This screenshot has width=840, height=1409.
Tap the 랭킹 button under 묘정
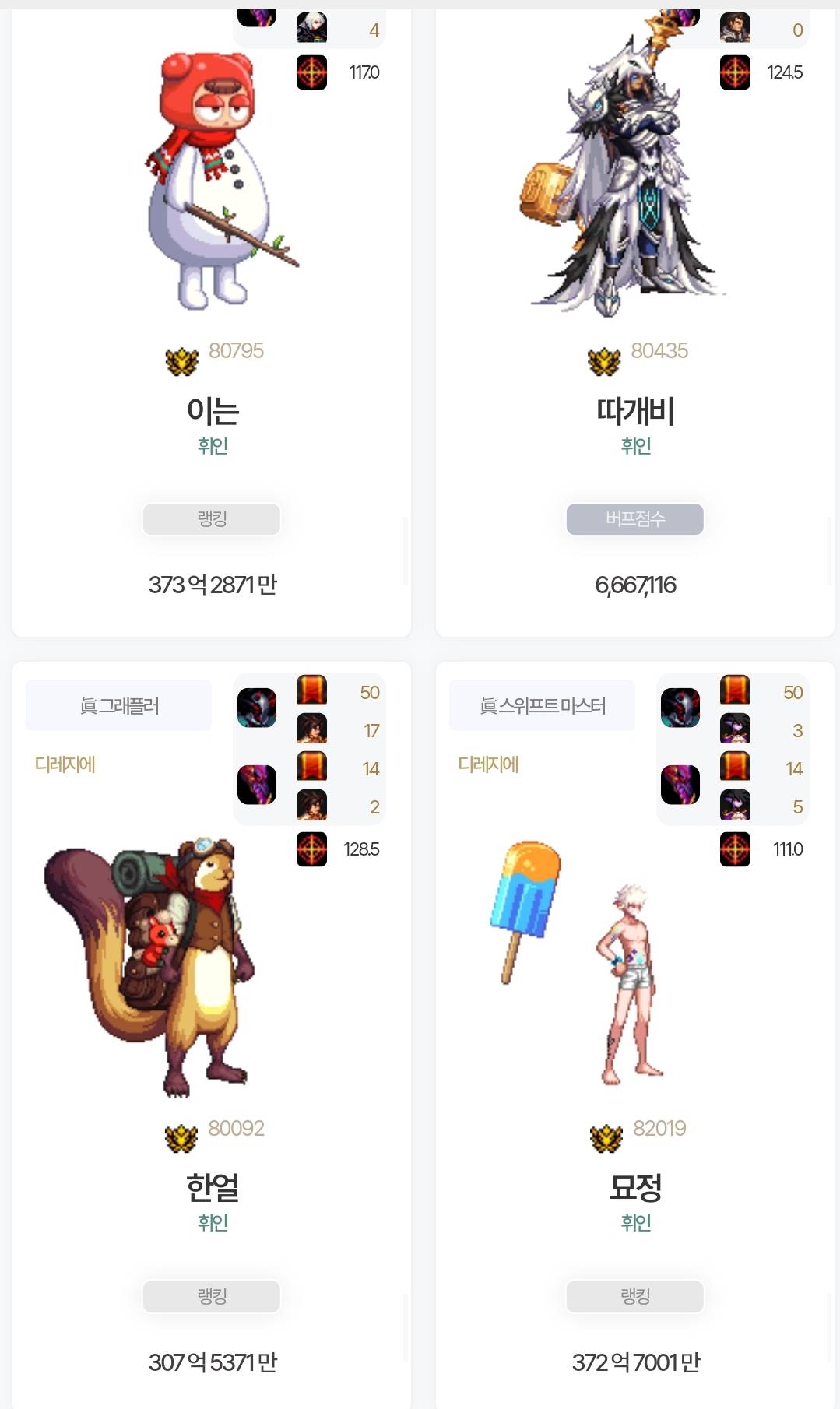pos(634,1296)
